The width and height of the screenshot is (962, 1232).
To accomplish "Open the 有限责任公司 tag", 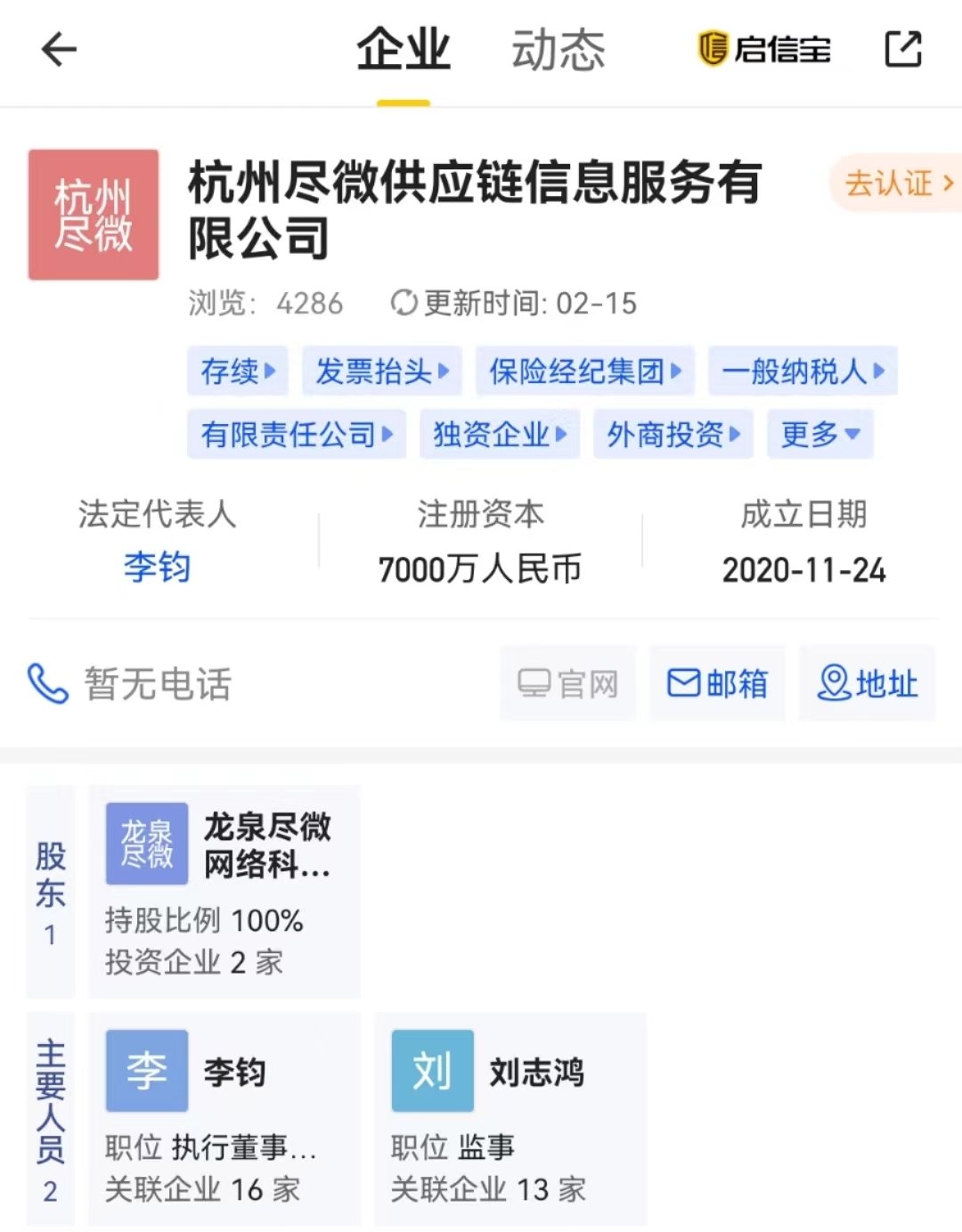I will 297,434.
